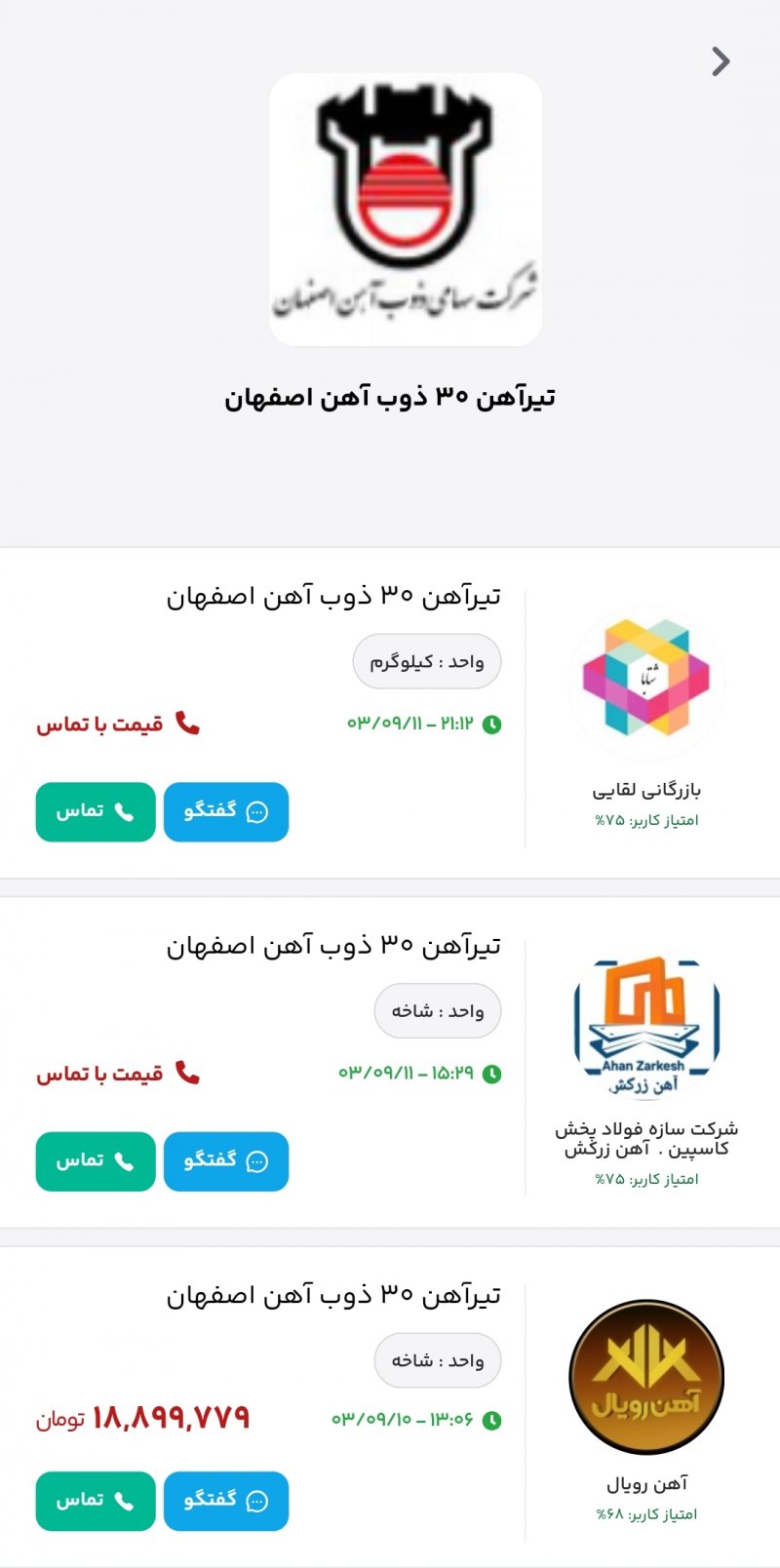The width and height of the screenshot is (780, 1568).
Task: Open بازرگانی لقایی seller profile
Action: click(x=646, y=684)
